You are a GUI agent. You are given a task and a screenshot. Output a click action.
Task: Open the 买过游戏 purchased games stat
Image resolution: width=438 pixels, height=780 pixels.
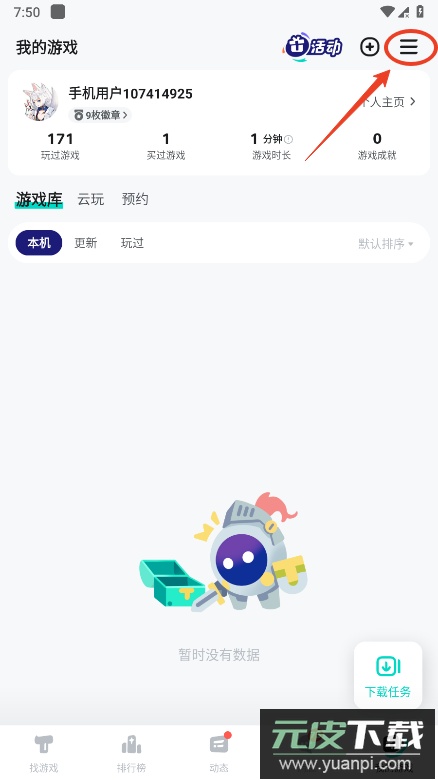[166, 146]
